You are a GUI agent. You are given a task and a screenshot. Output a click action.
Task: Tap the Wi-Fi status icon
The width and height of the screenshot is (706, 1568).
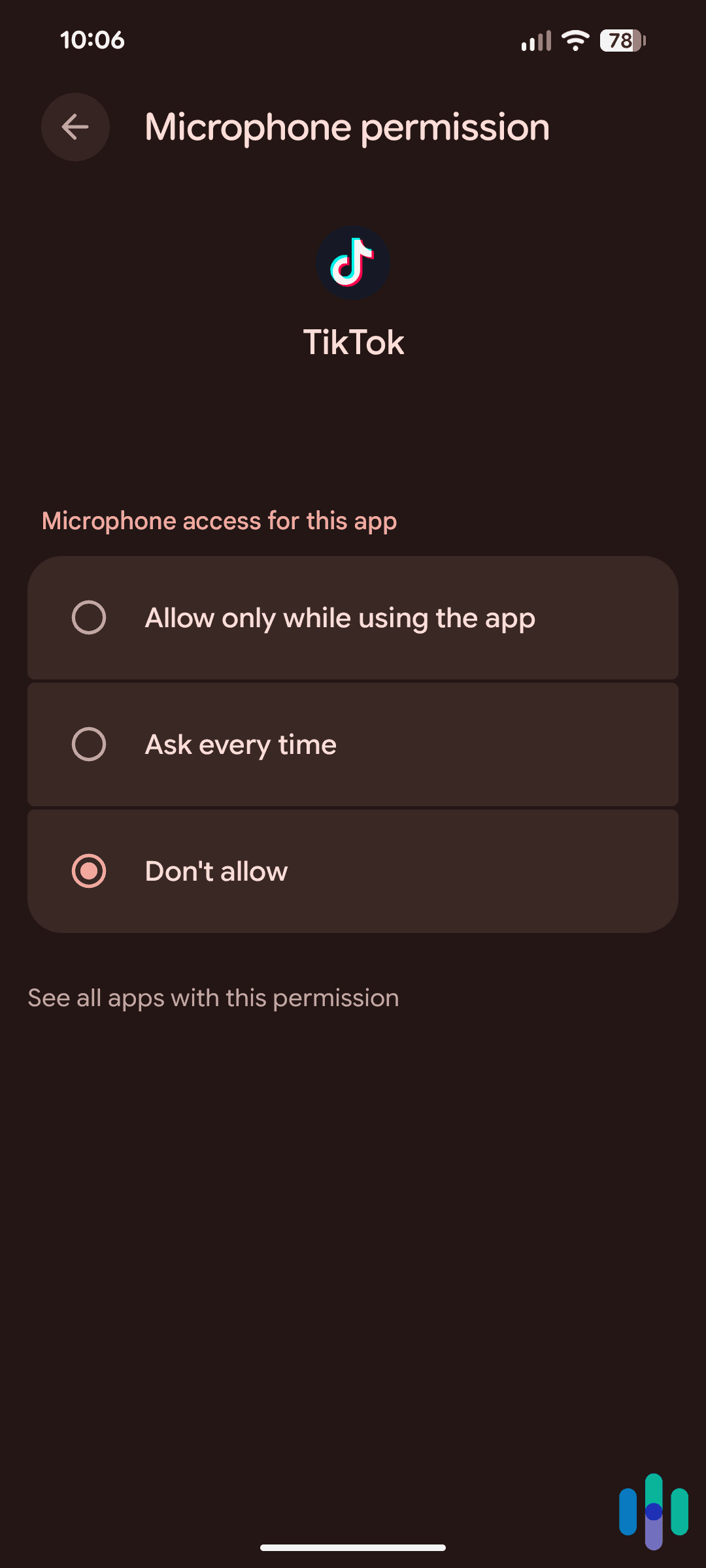(574, 41)
